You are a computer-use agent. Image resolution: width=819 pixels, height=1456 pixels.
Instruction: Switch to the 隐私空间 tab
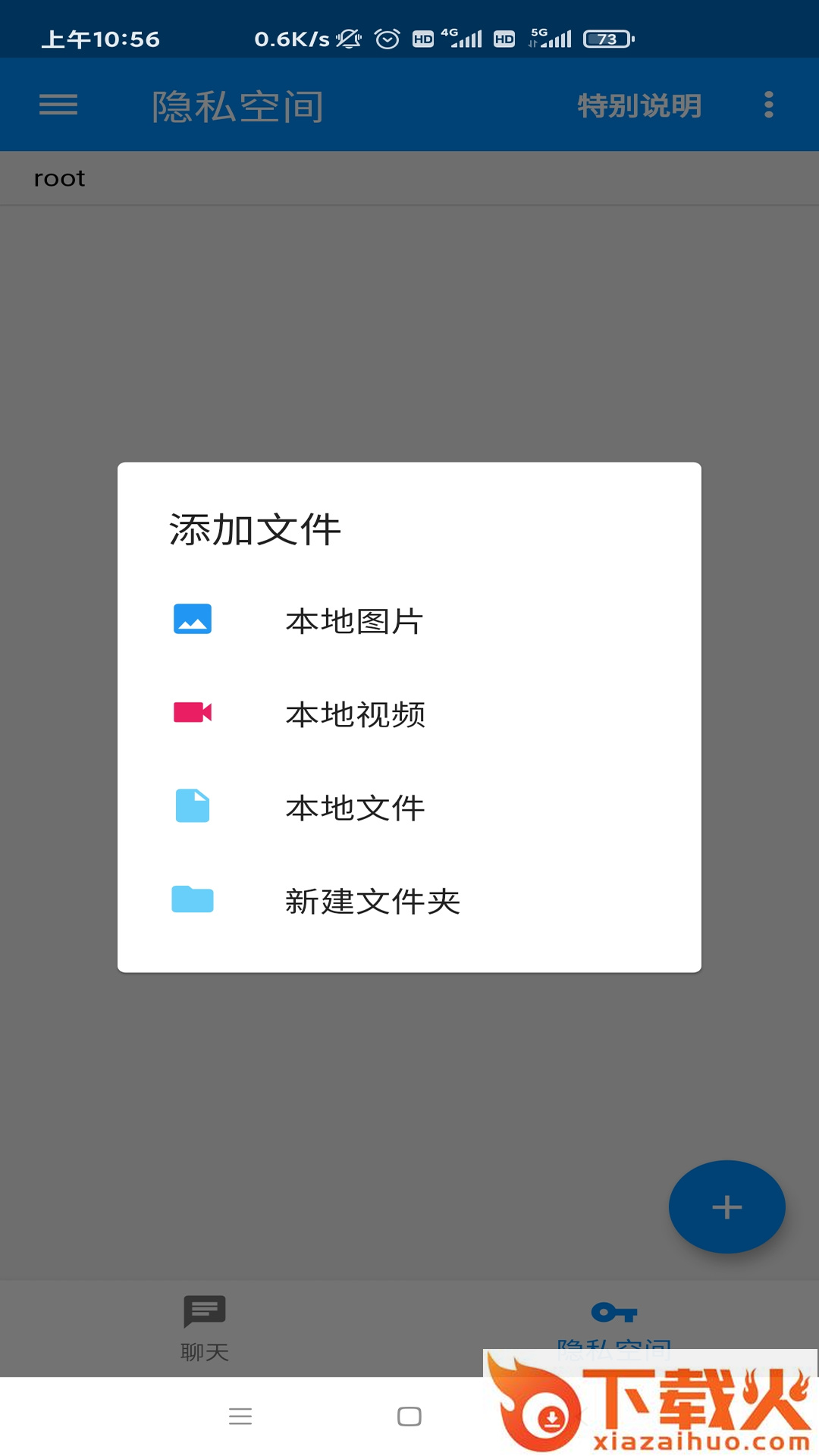[614, 1329]
